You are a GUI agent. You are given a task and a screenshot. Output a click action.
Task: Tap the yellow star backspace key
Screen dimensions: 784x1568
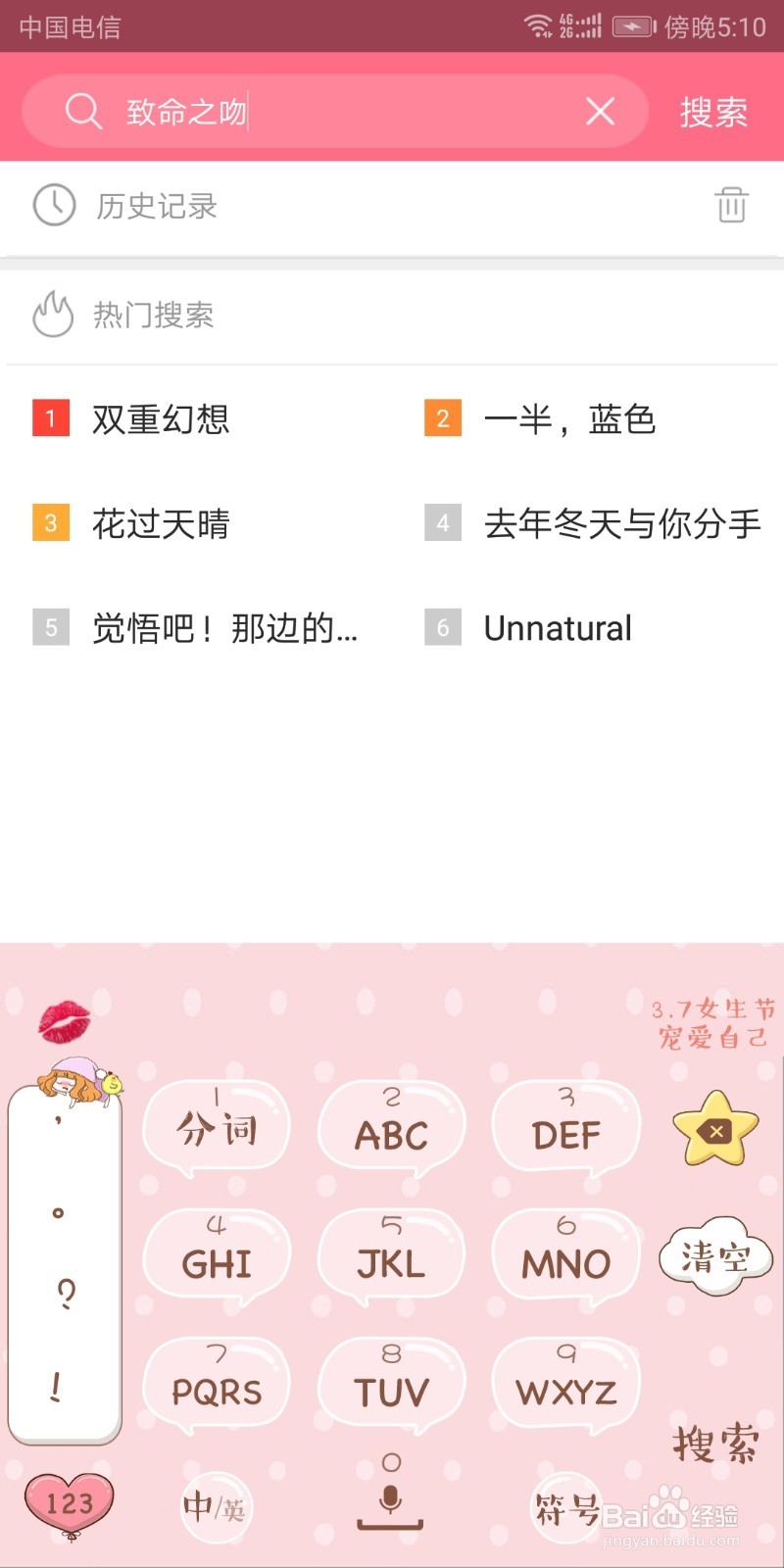713,1130
